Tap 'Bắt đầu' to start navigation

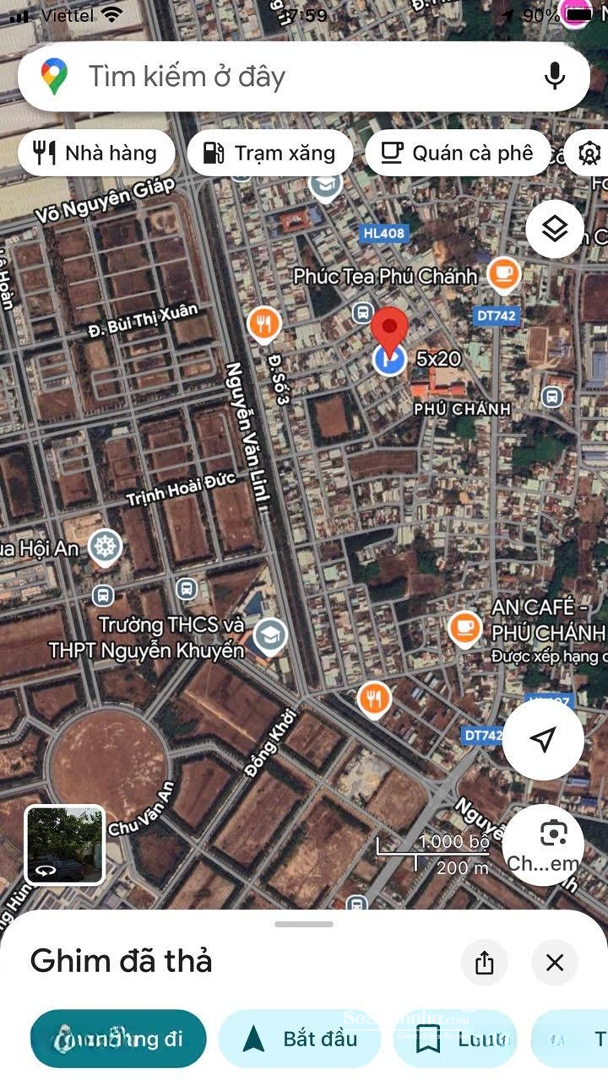[x=300, y=1039]
